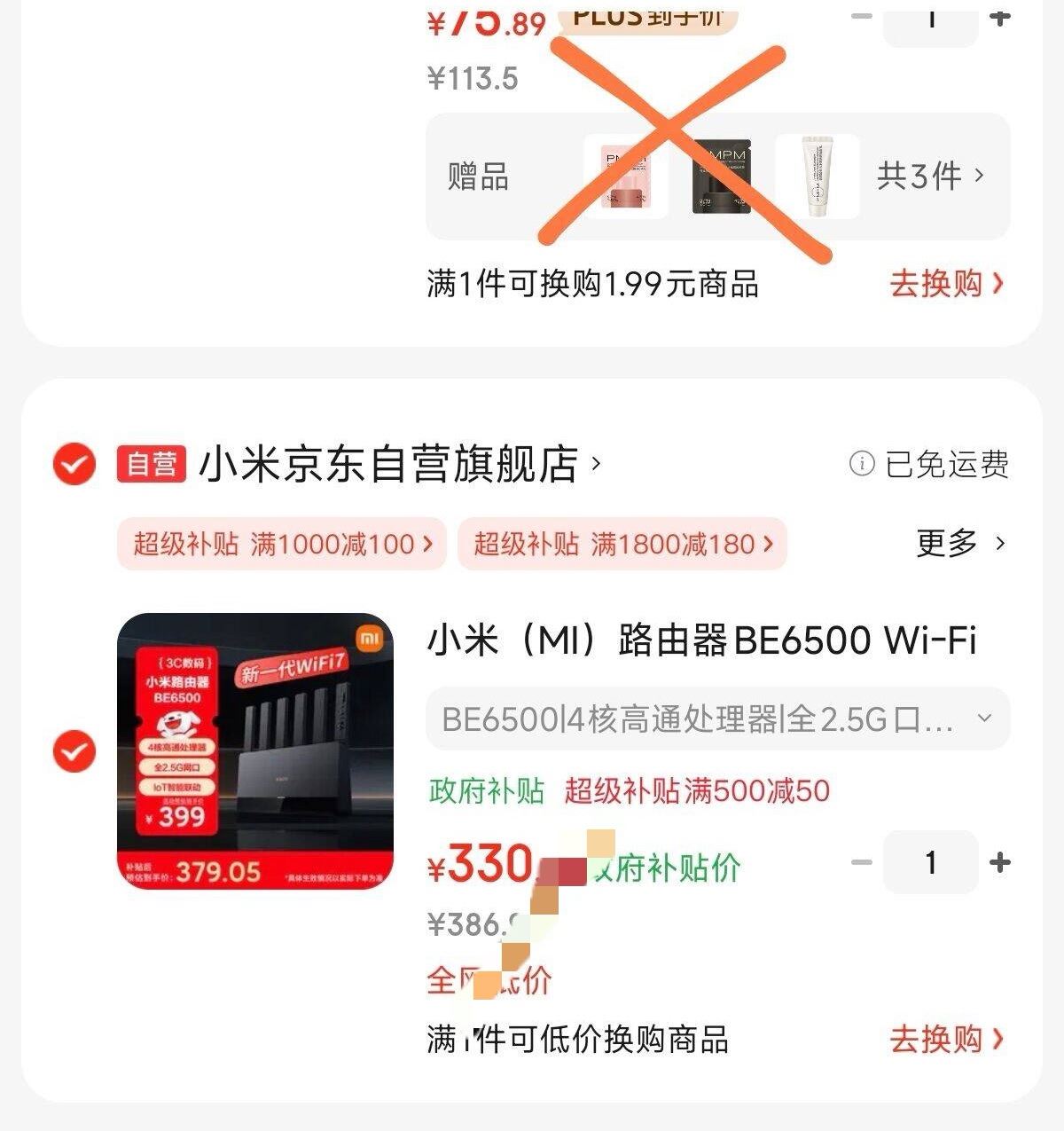Tap 去换购 for low-price exchange on router
1064x1131 pixels.
pos(945,1039)
